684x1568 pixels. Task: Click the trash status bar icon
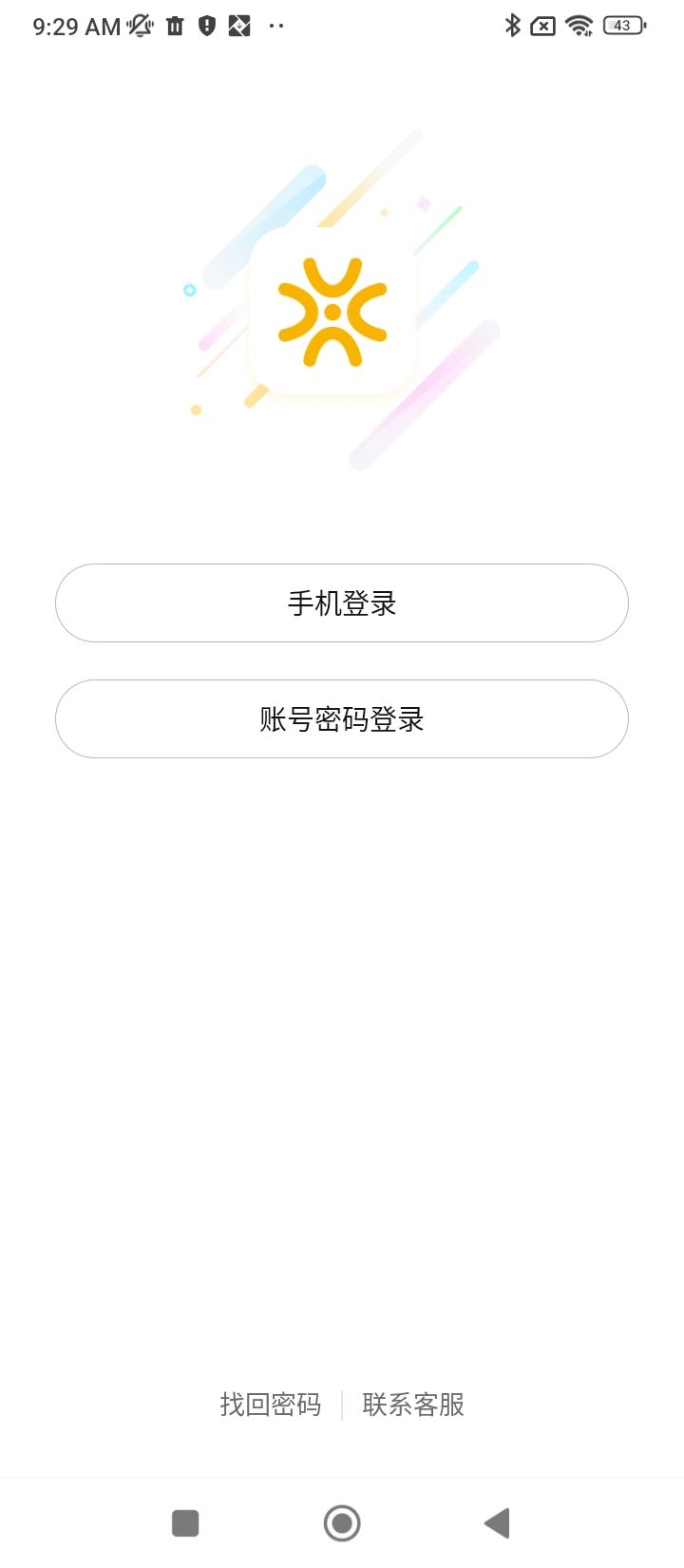(x=175, y=26)
